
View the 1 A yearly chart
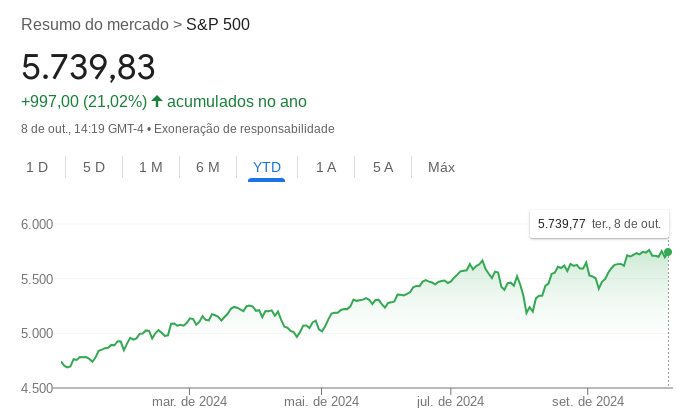point(326,167)
